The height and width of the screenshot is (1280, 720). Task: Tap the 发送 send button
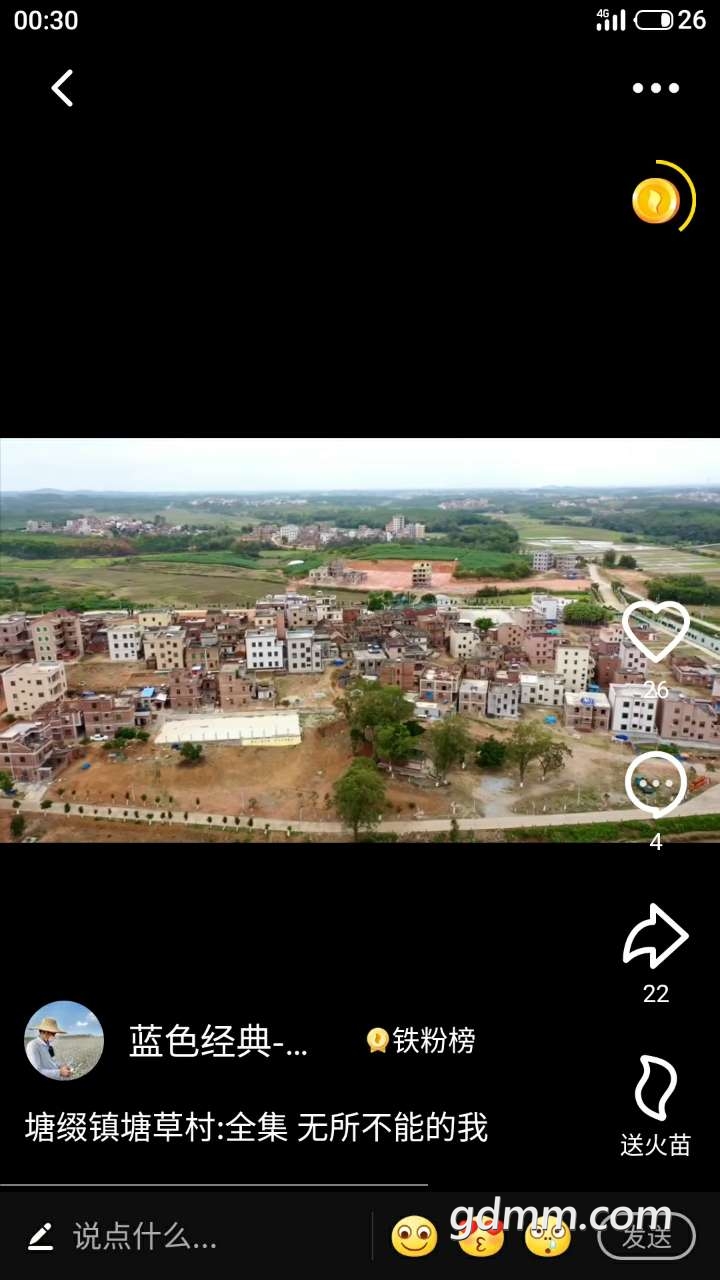[646, 1237]
